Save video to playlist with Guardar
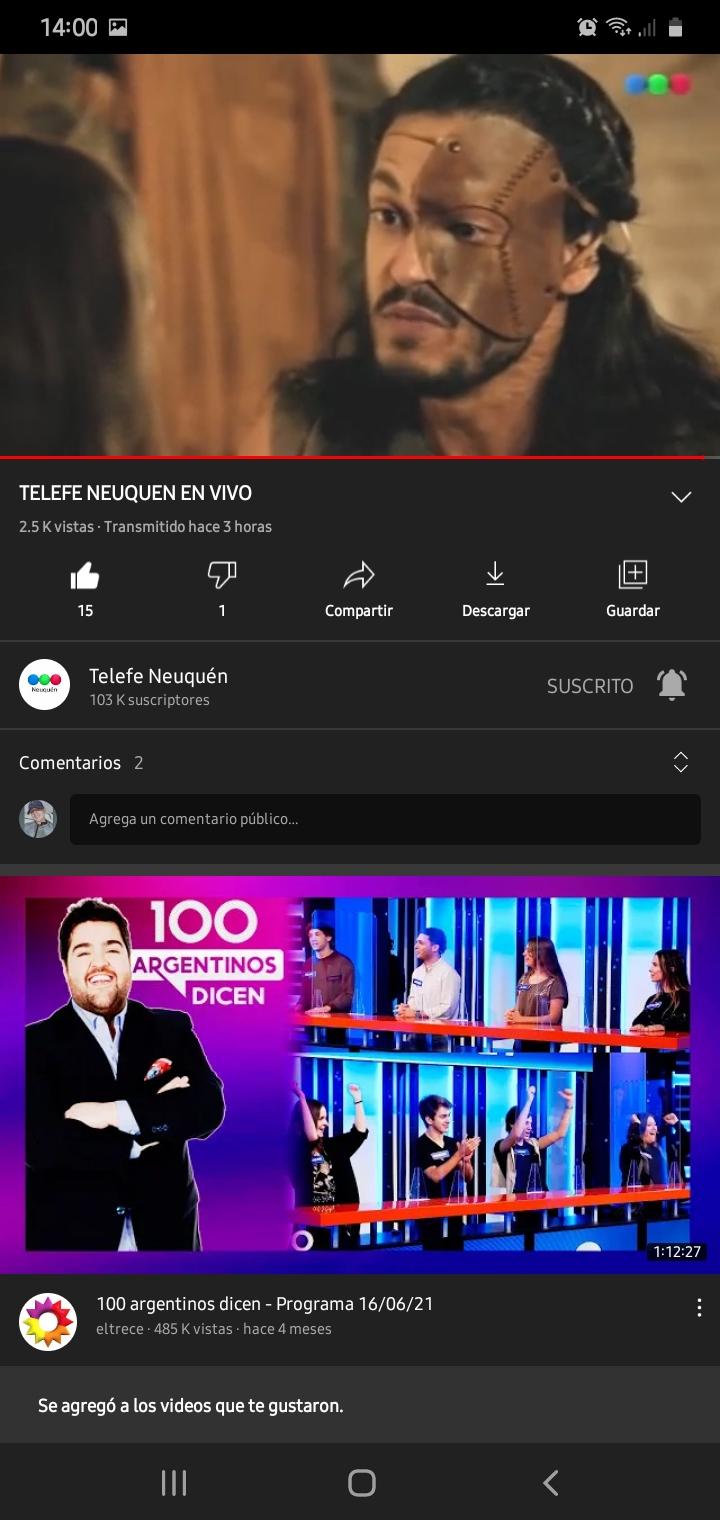Screen dimensions: 720x1520 633,587
